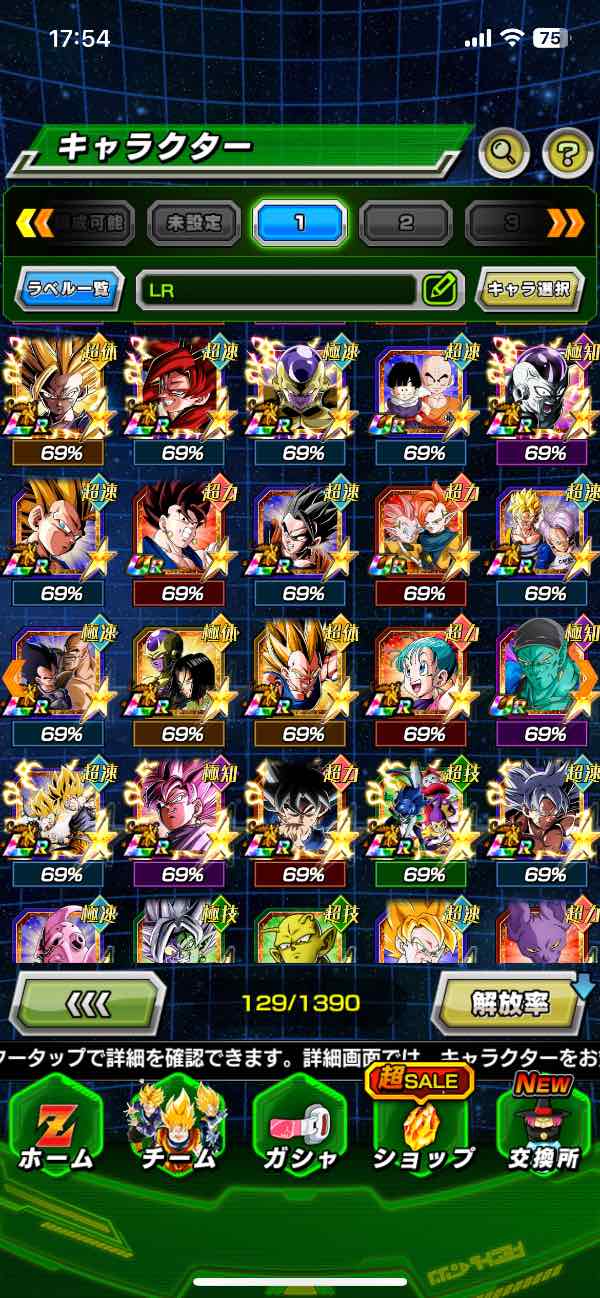Switch to label tab 2
This screenshot has height=1298, width=600.
(x=406, y=222)
